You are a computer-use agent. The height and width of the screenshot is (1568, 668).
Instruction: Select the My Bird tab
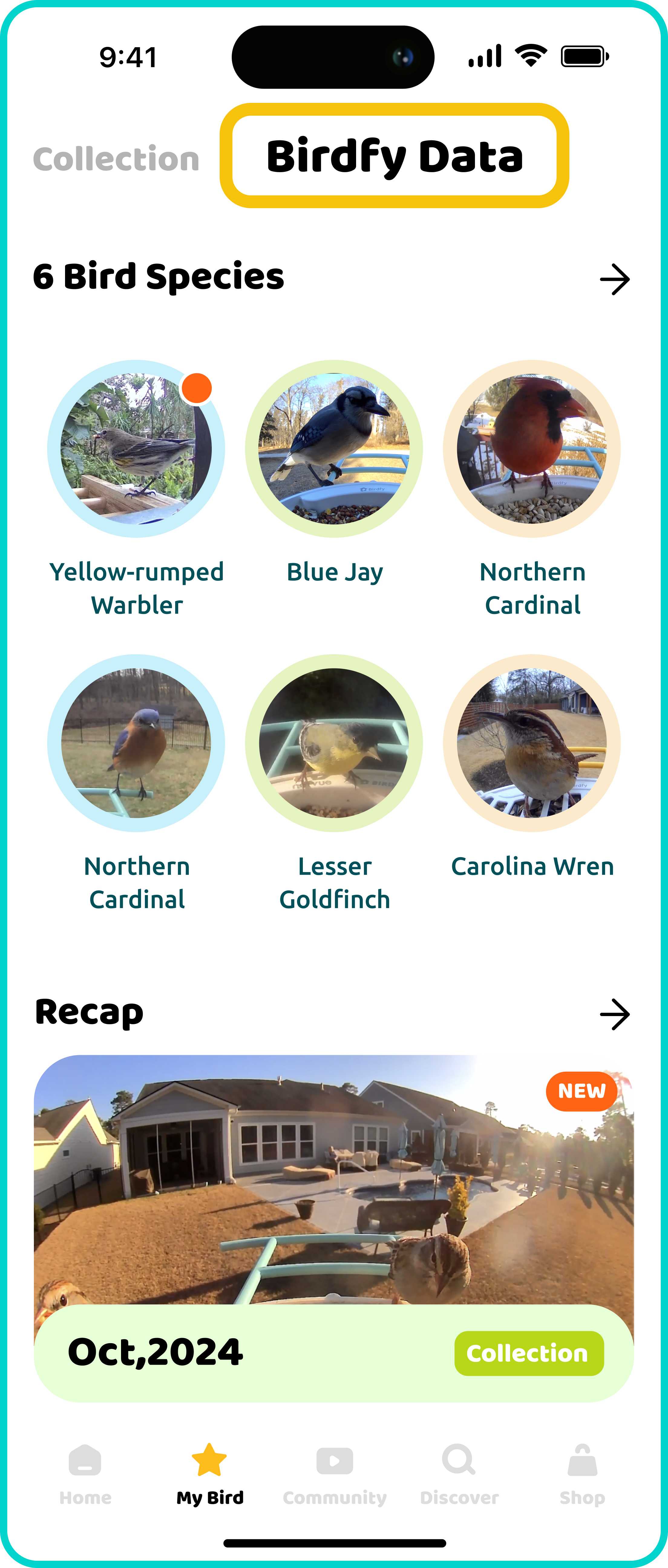tap(209, 1473)
